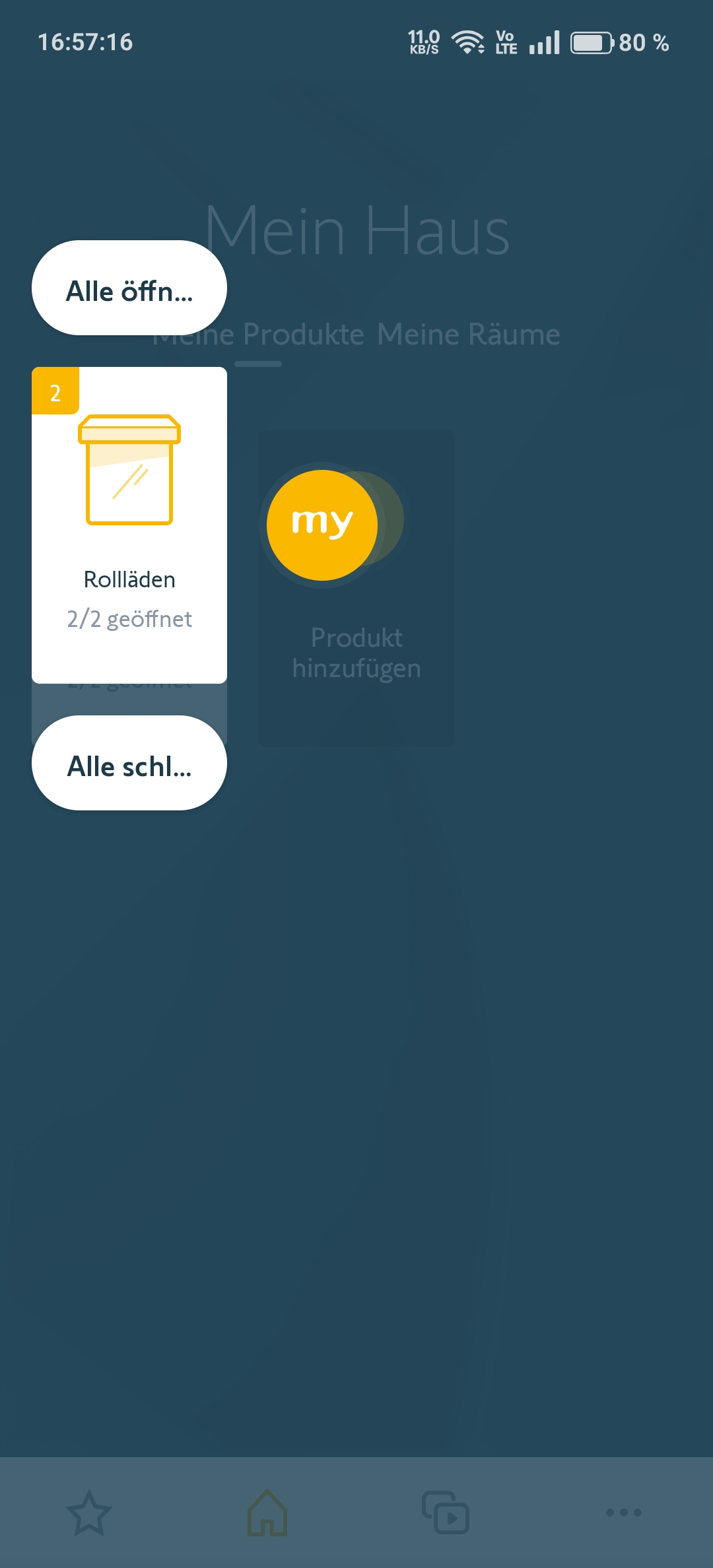Tap the yellow my position button
The height and width of the screenshot is (1568, 713).
pos(322,525)
